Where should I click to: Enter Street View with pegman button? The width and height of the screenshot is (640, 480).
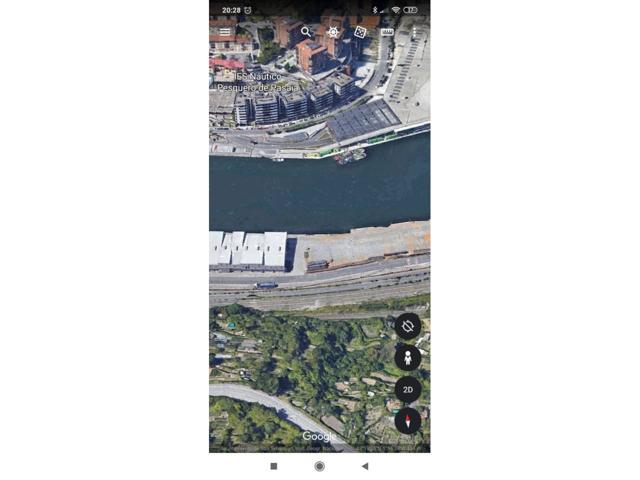click(x=407, y=358)
